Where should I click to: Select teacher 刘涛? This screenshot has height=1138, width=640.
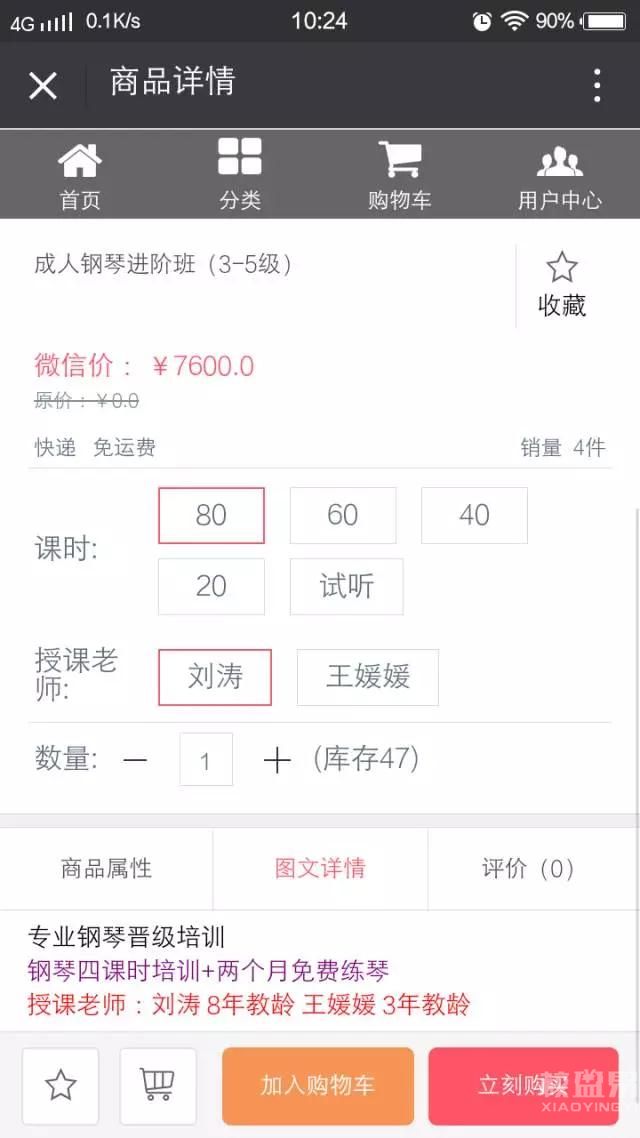(215, 677)
